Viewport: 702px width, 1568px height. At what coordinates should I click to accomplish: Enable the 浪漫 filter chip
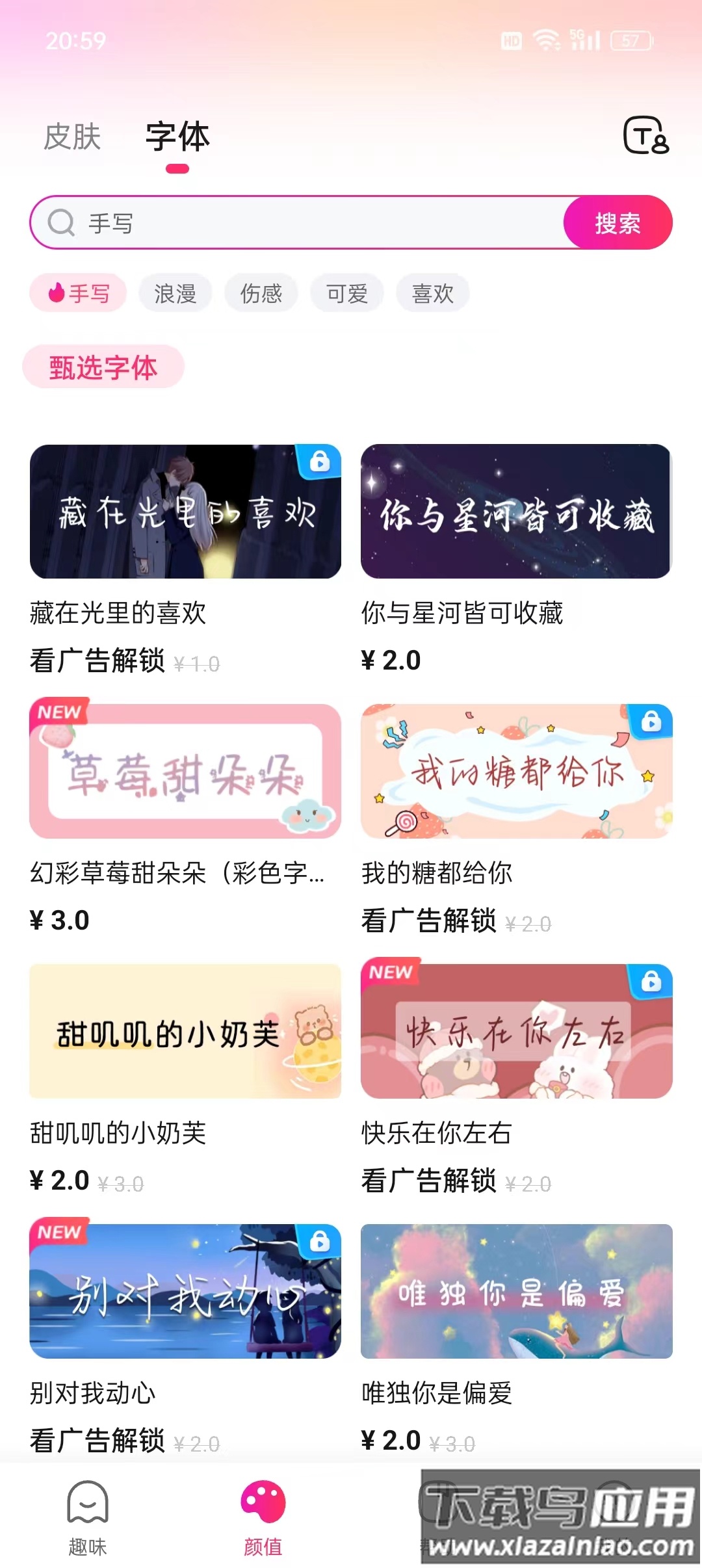click(174, 293)
